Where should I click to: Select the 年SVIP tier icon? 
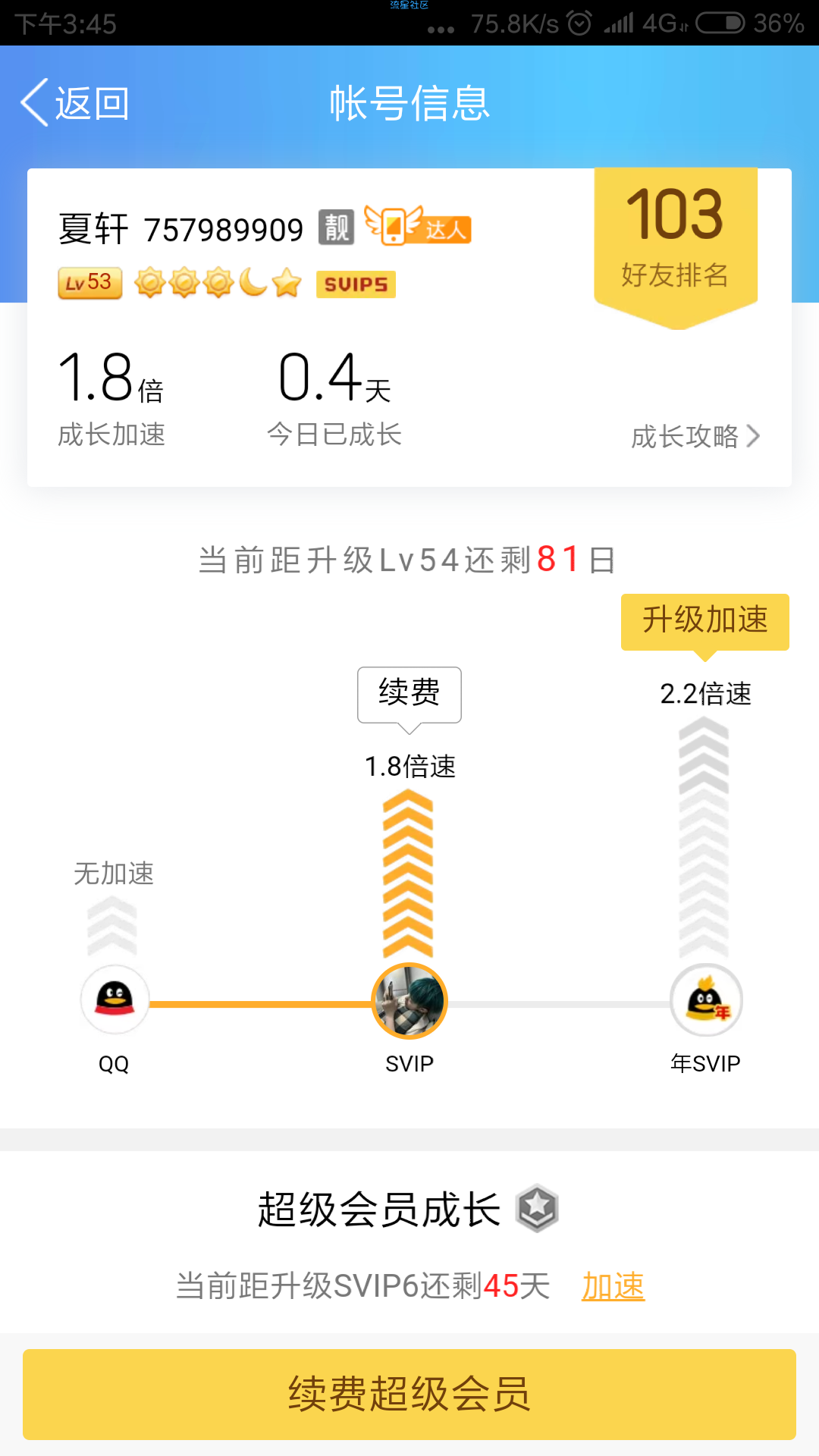click(706, 1001)
